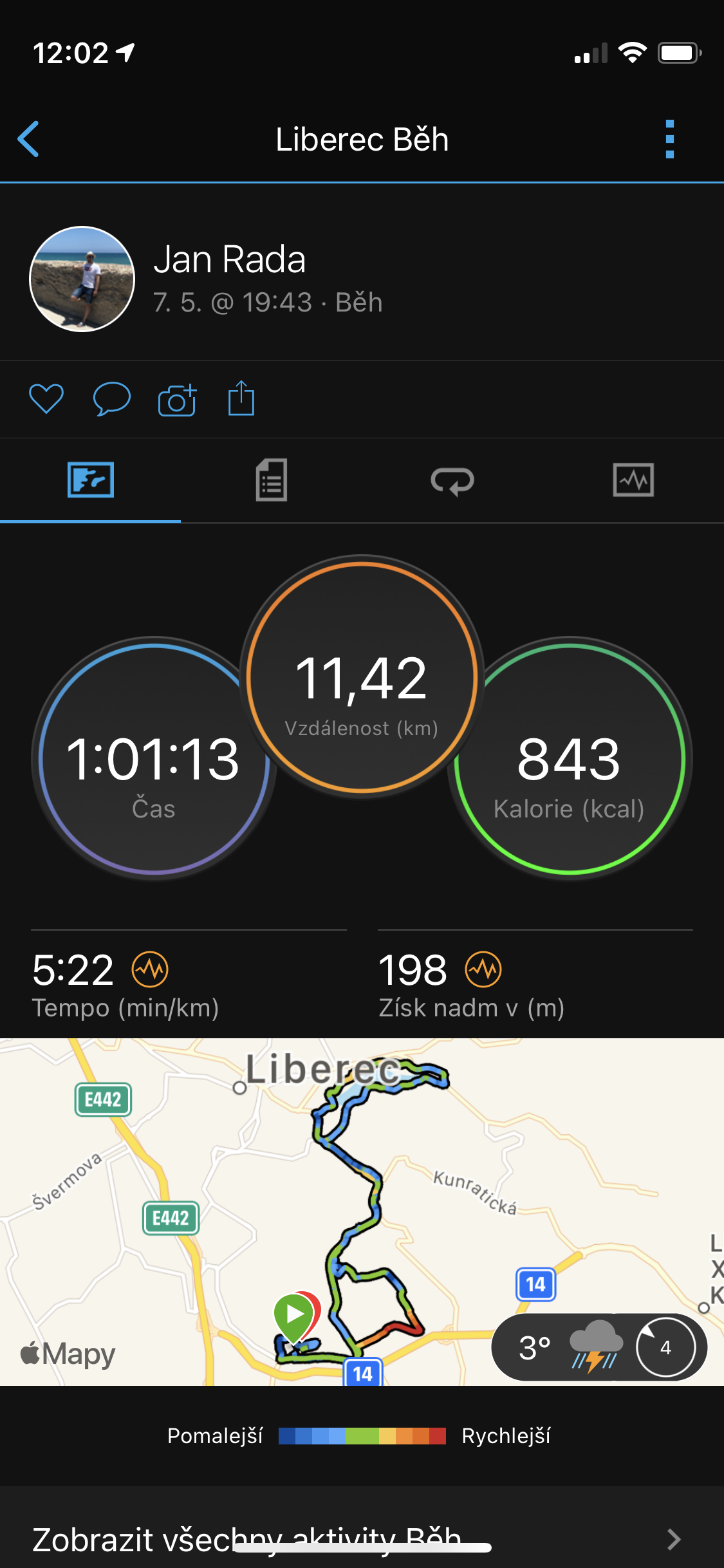Open elevation chart icon next to 198
Screen dimensions: 724x1568
(483, 969)
